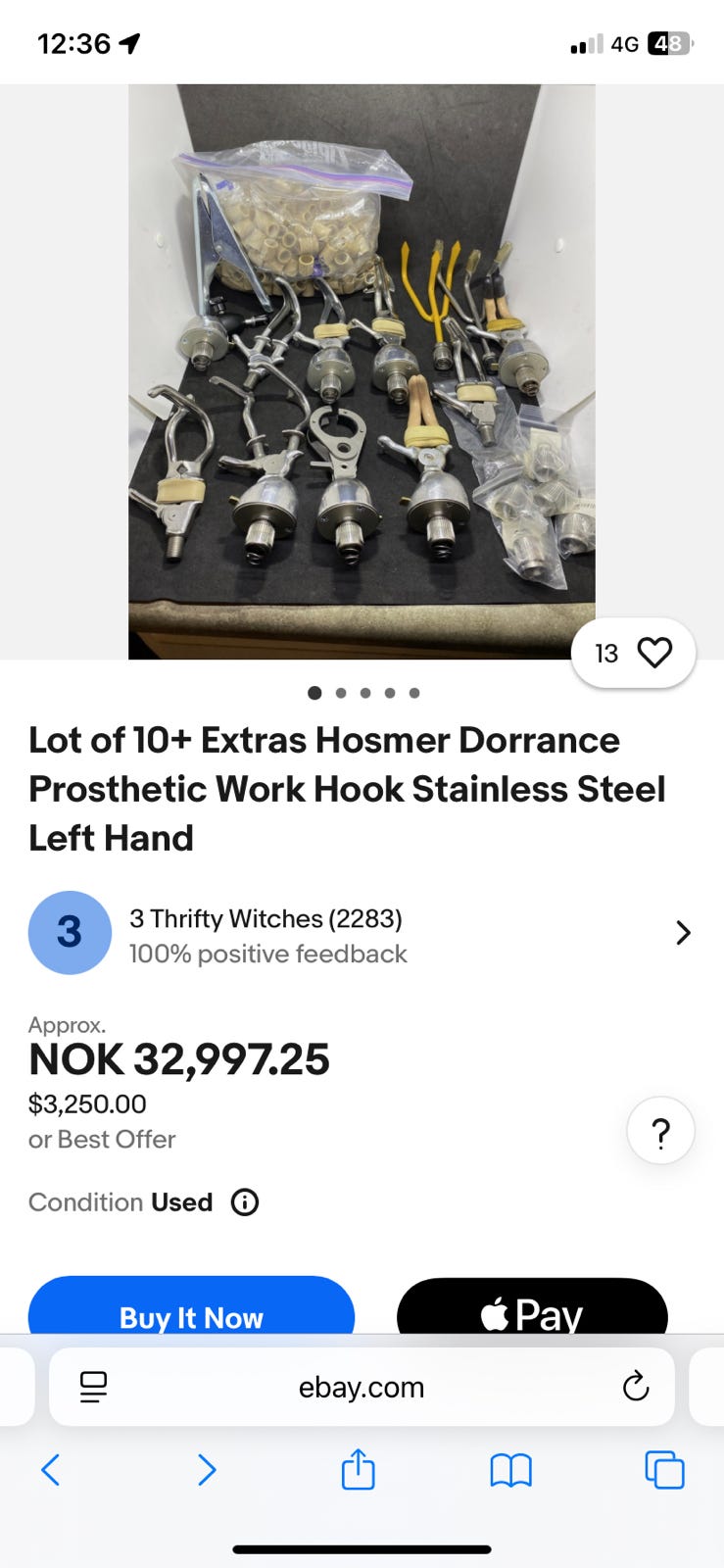724x1568 pixels.
Task: Open the Safari page settings menu
Action: coord(94,1387)
